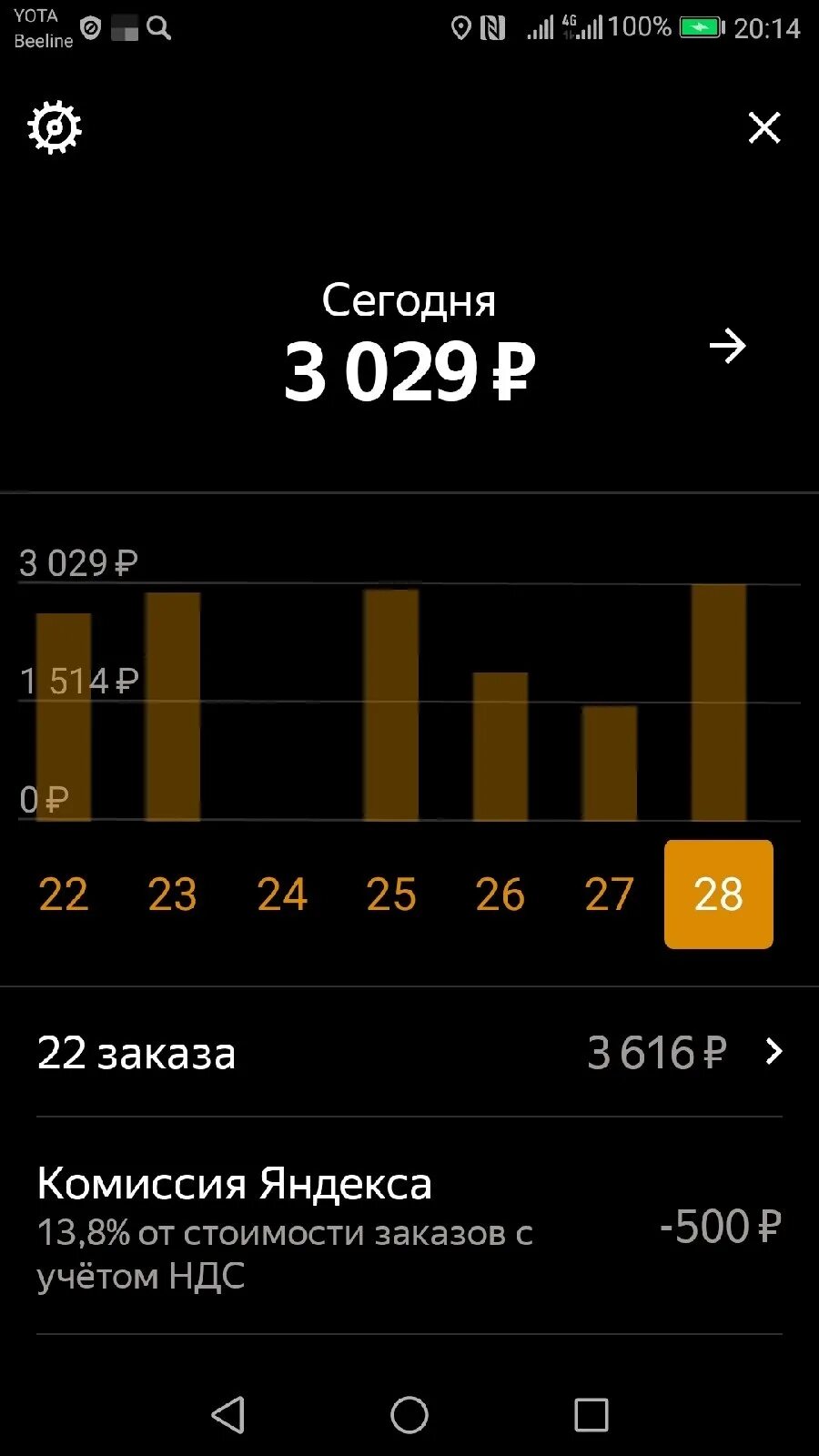Go back with the system back button
Viewport: 819px width, 1456px height.
click(x=227, y=1415)
